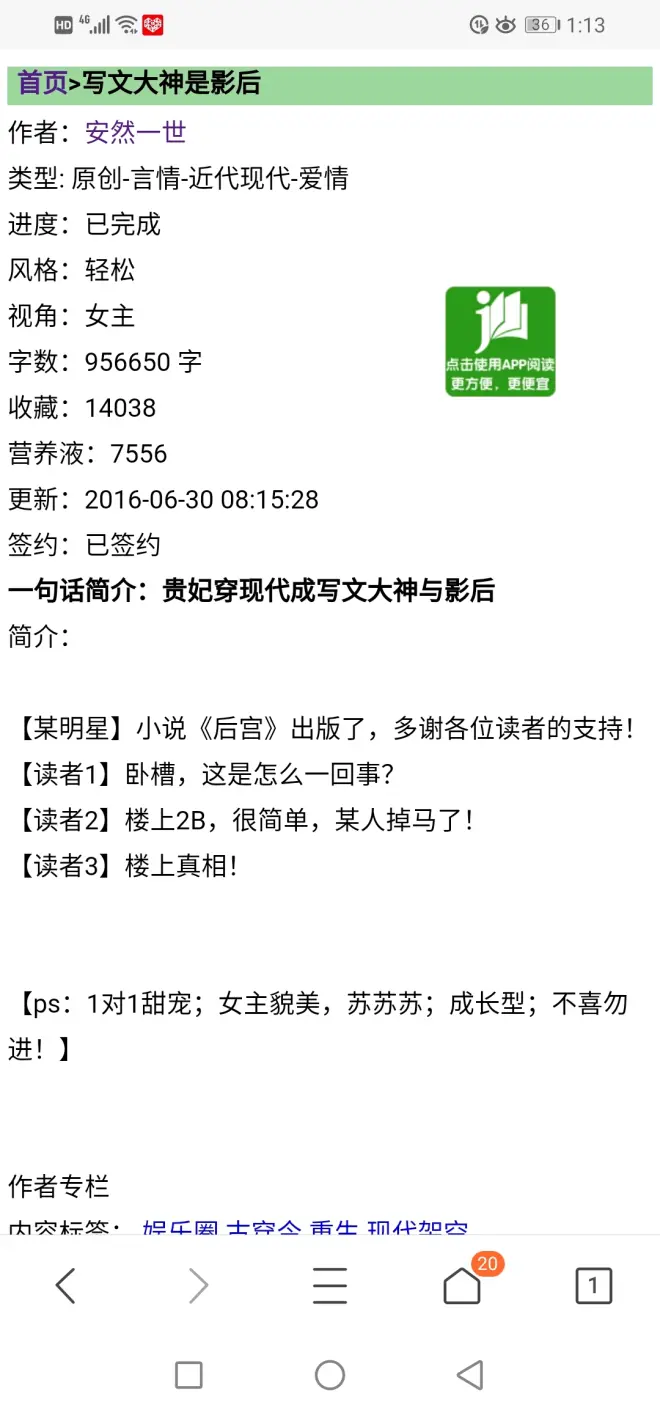Open the browser menu
The width and height of the screenshot is (660, 1413).
click(x=330, y=1286)
